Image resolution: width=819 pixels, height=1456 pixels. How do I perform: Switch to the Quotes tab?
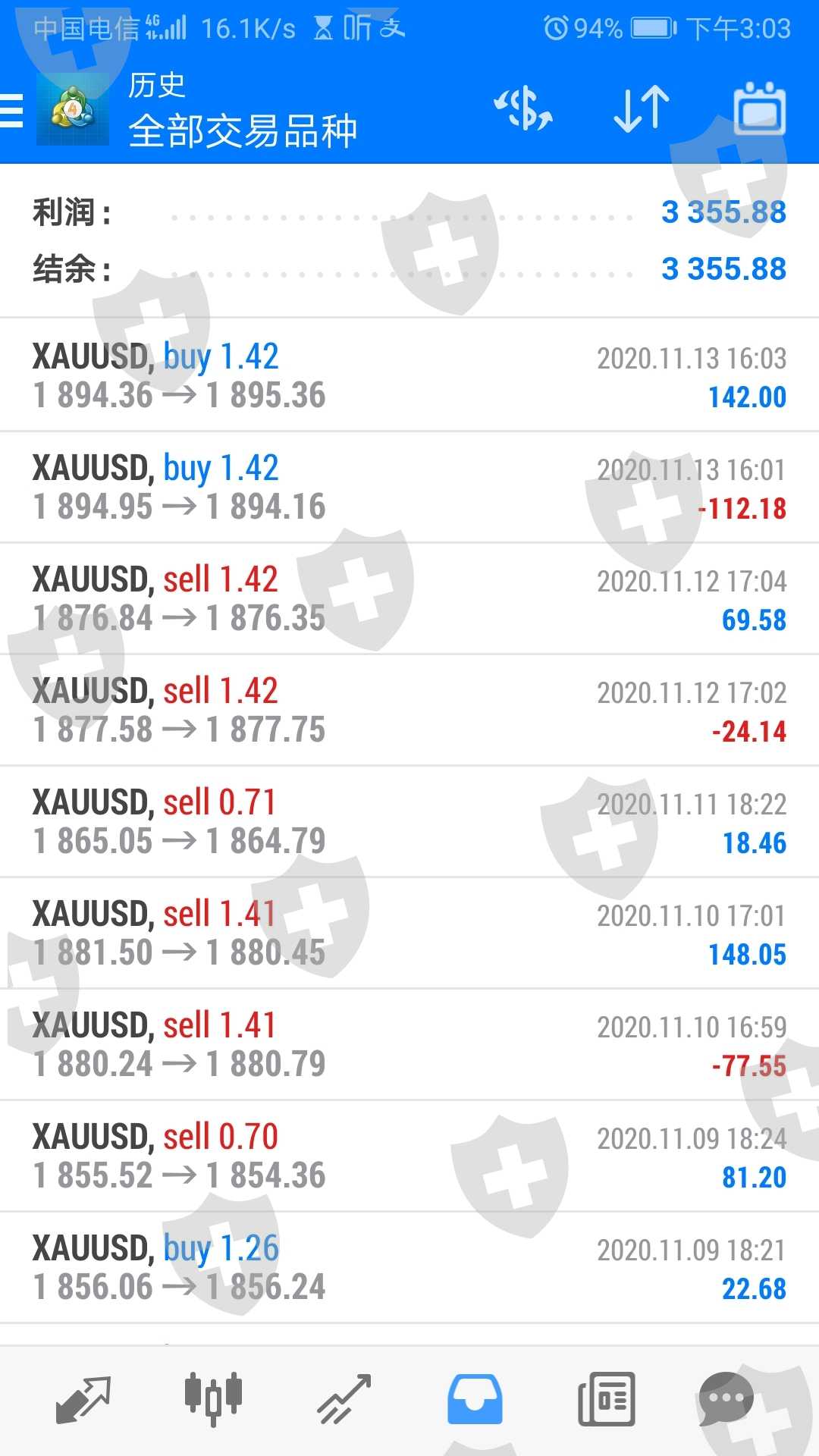click(83, 1399)
